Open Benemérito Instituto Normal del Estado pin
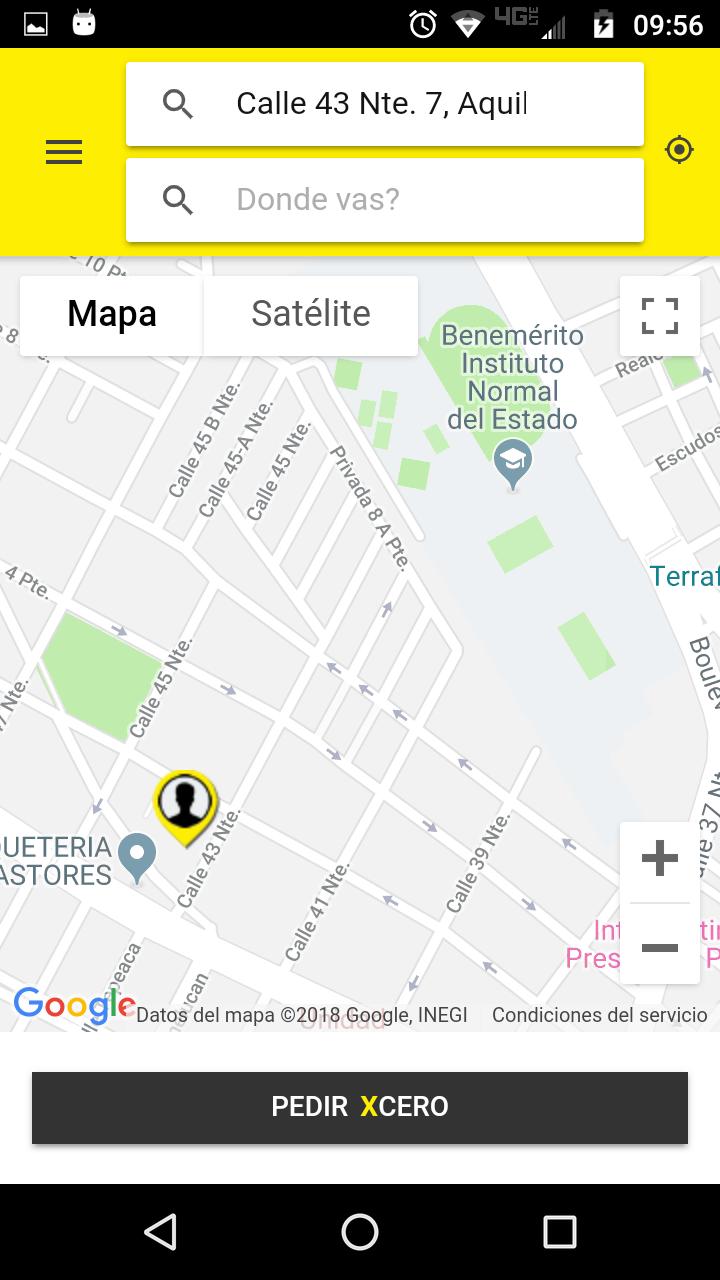Viewport: 720px width, 1280px height. [x=513, y=462]
